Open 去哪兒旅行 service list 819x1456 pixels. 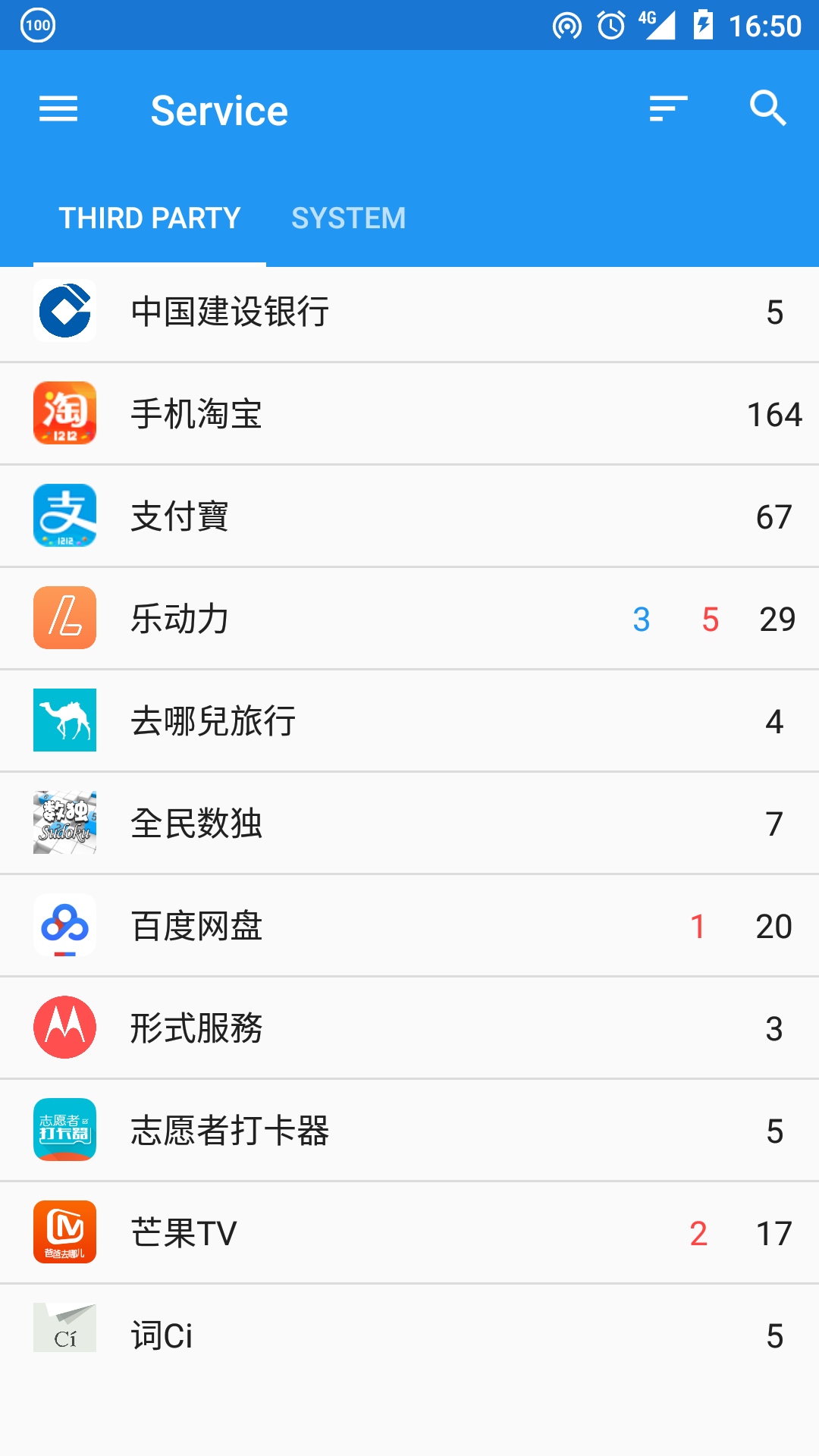(409, 721)
